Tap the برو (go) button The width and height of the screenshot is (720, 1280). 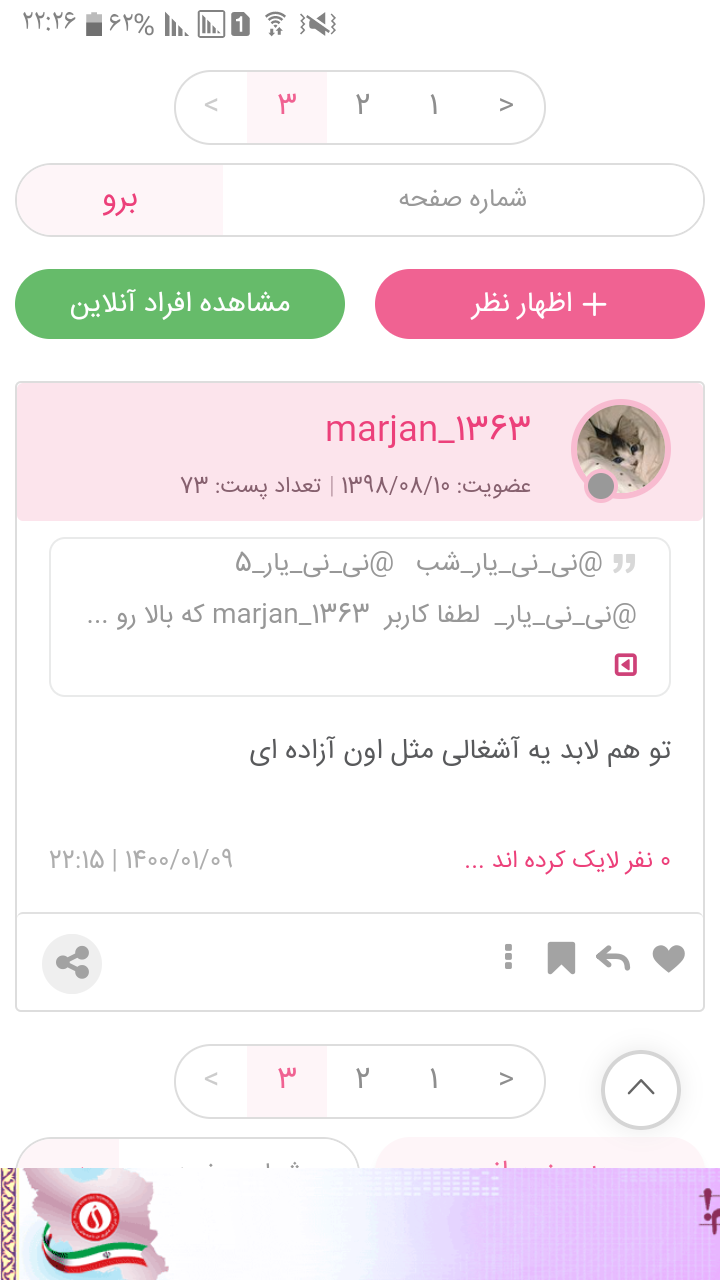pos(120,200)
